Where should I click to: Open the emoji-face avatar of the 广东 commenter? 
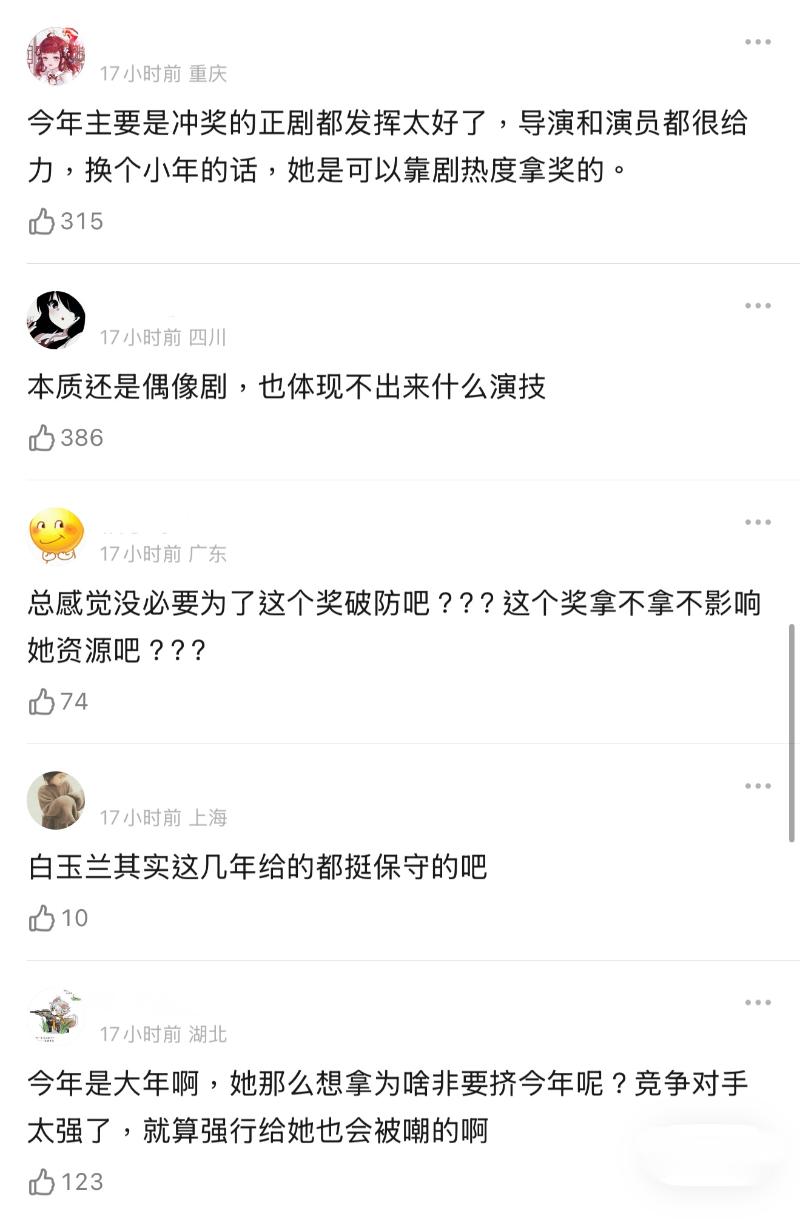pos(56,536)
